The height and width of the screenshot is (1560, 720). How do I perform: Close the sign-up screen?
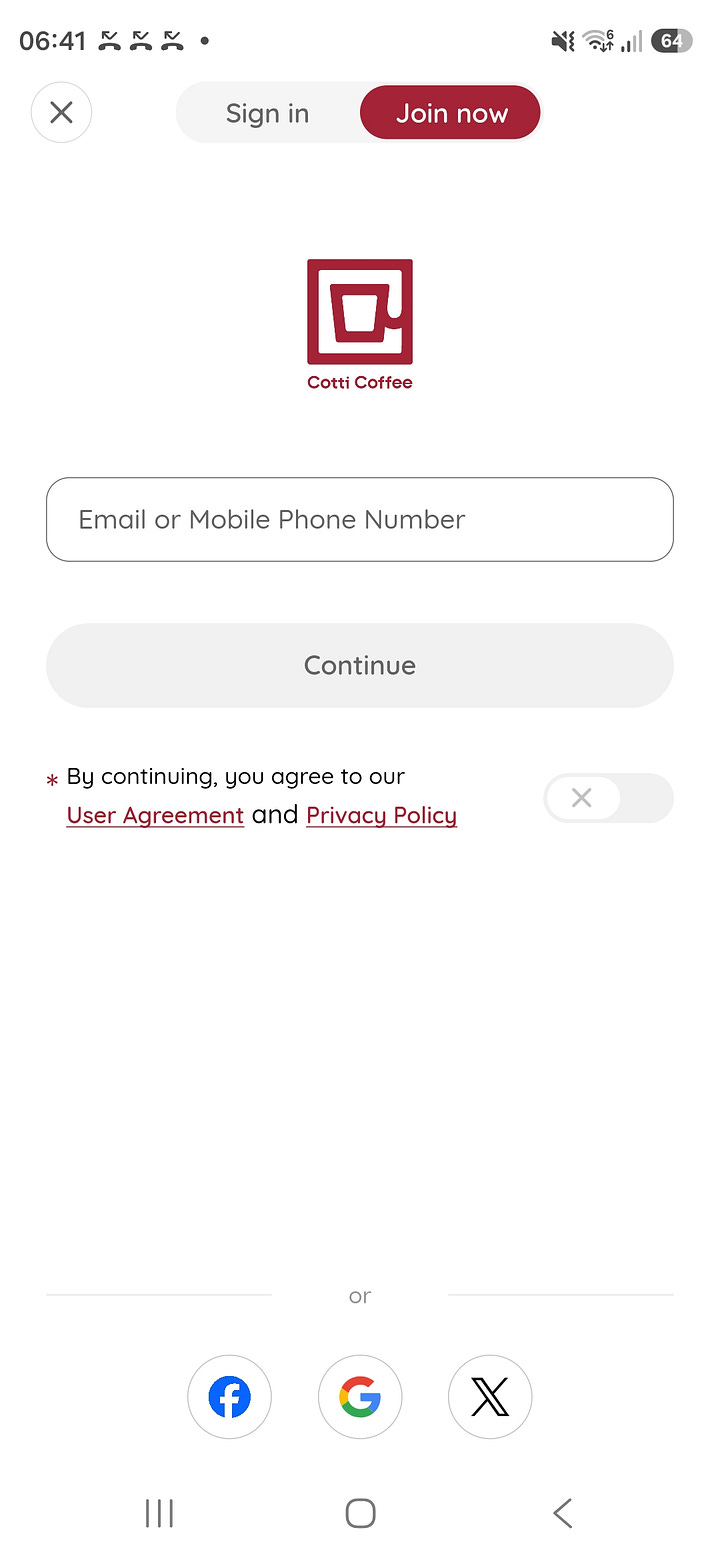(x=61, y=112)
